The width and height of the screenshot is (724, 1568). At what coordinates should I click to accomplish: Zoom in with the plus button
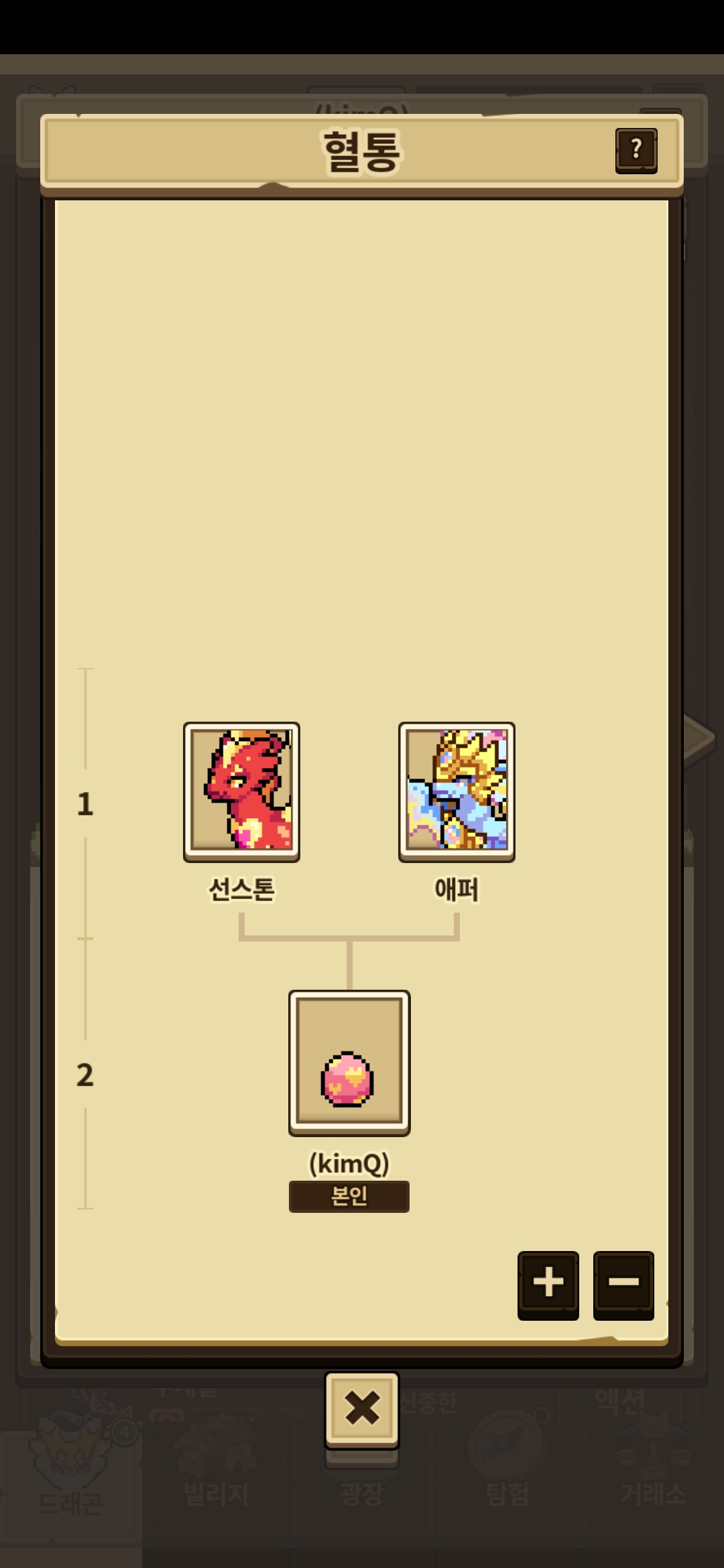point(548,1283)
